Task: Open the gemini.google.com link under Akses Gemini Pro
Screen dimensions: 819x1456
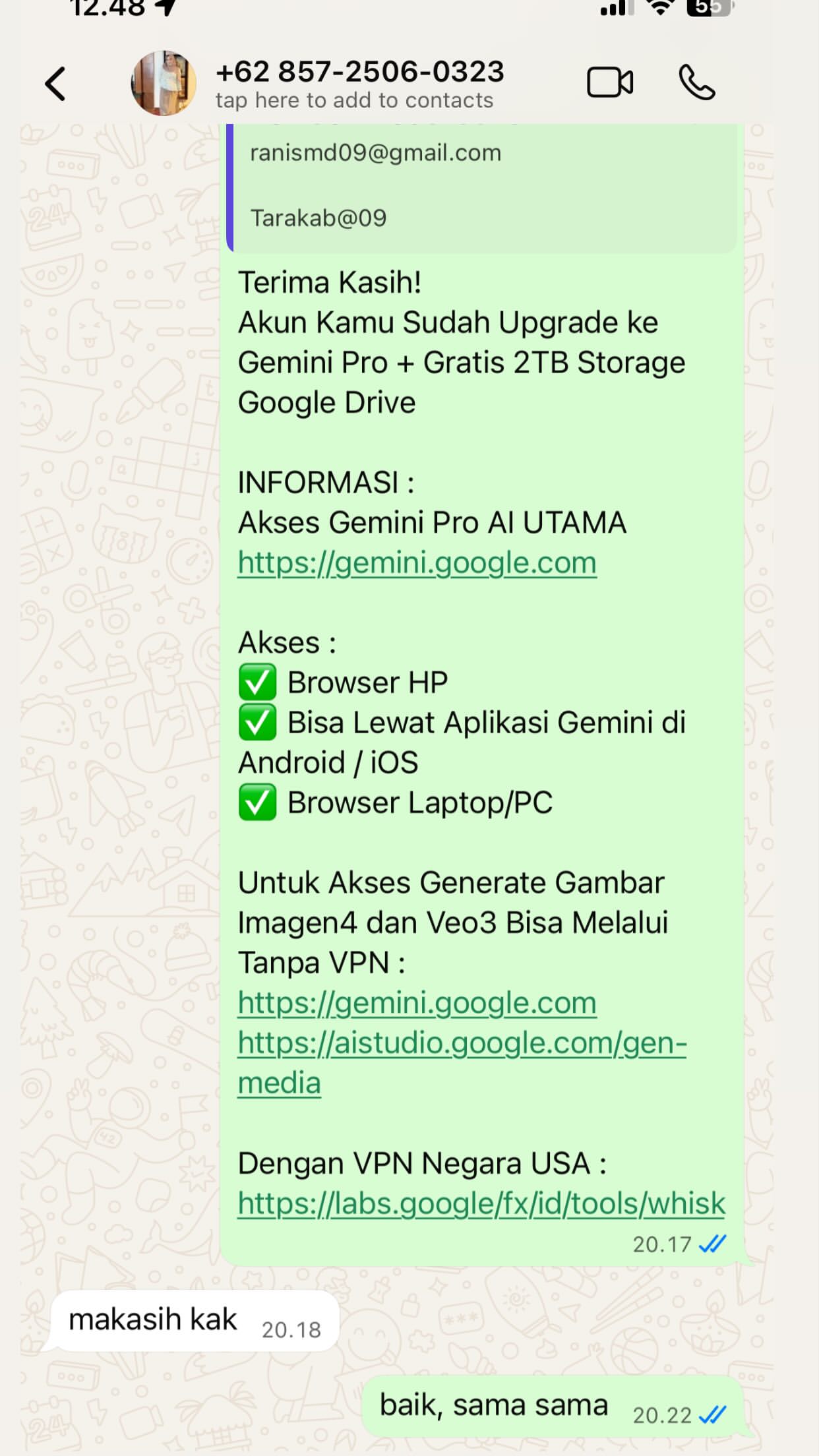Action: [417, 562]
